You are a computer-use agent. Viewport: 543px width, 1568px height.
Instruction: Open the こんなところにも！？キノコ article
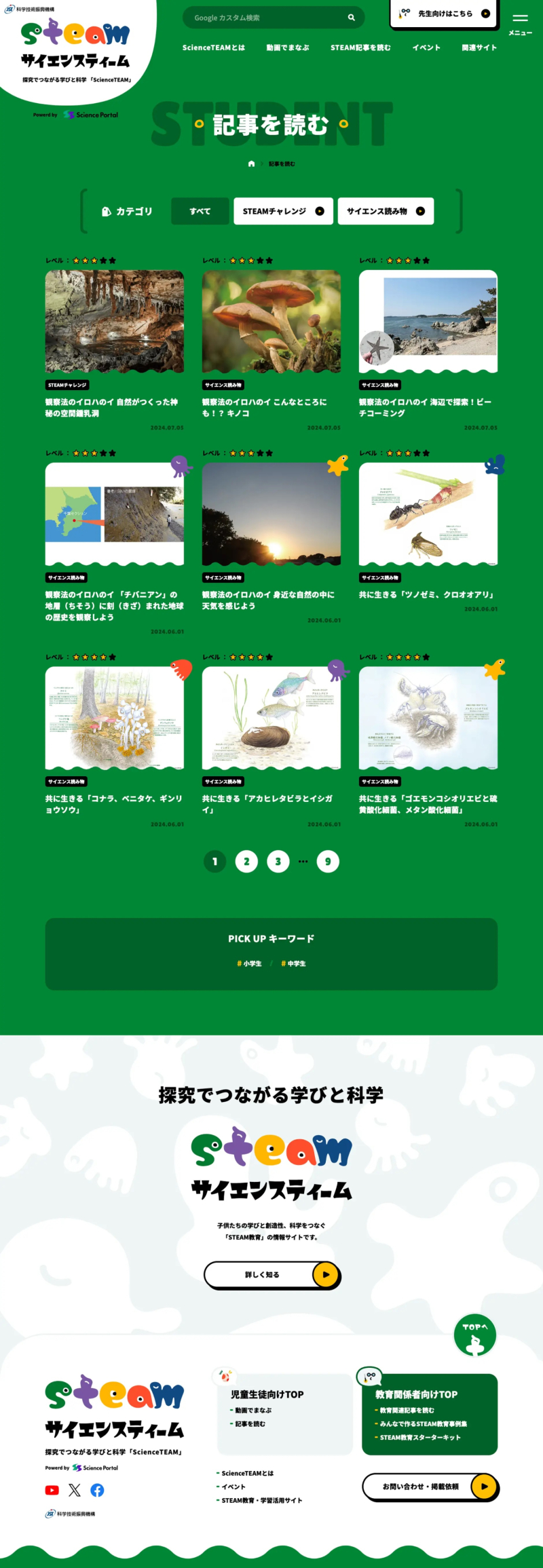271,407
